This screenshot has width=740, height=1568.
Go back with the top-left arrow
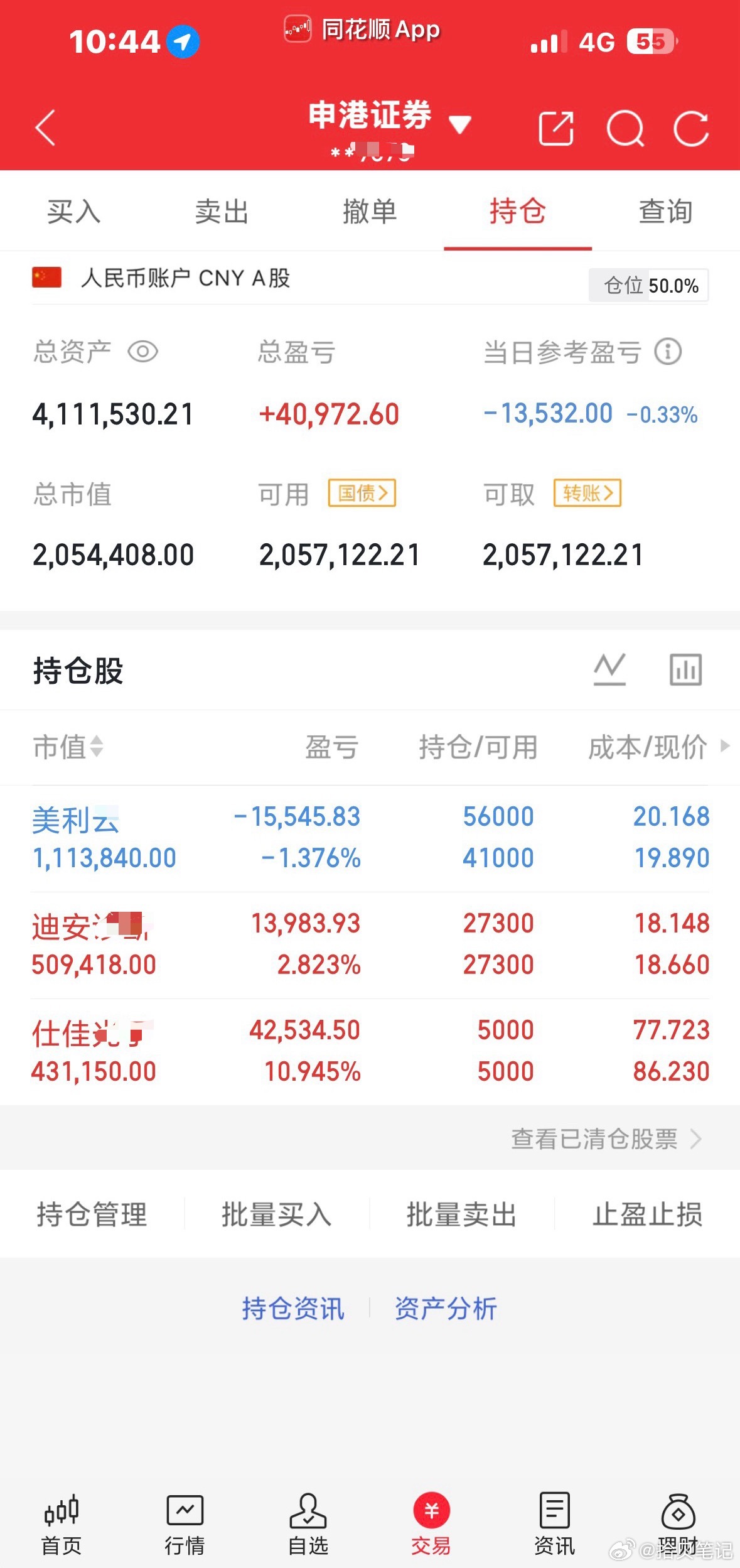(45, 128)
